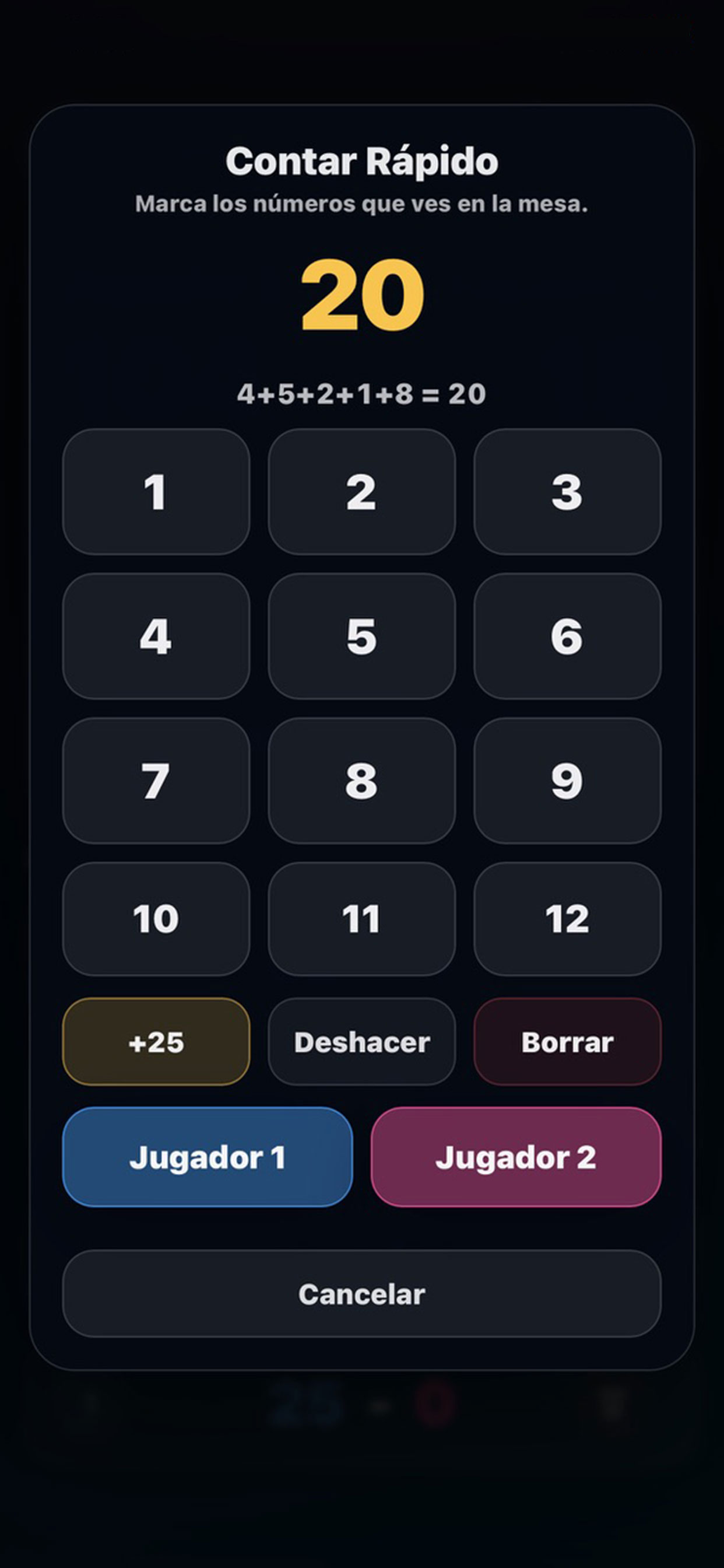Select number 3 tile
Screen dimensions: 724x1568
(567, 492)
